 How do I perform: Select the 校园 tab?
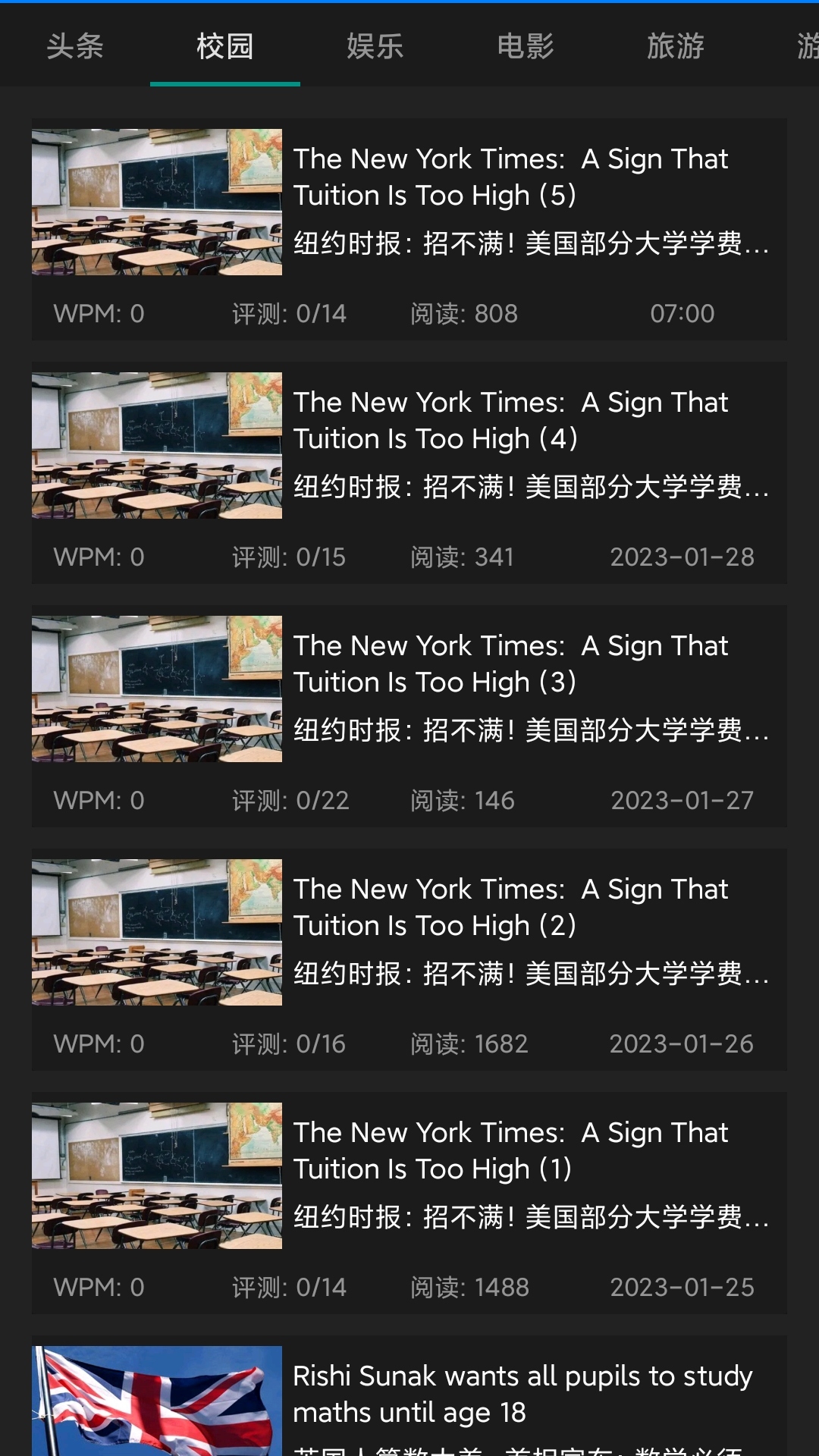coord(225,46)
